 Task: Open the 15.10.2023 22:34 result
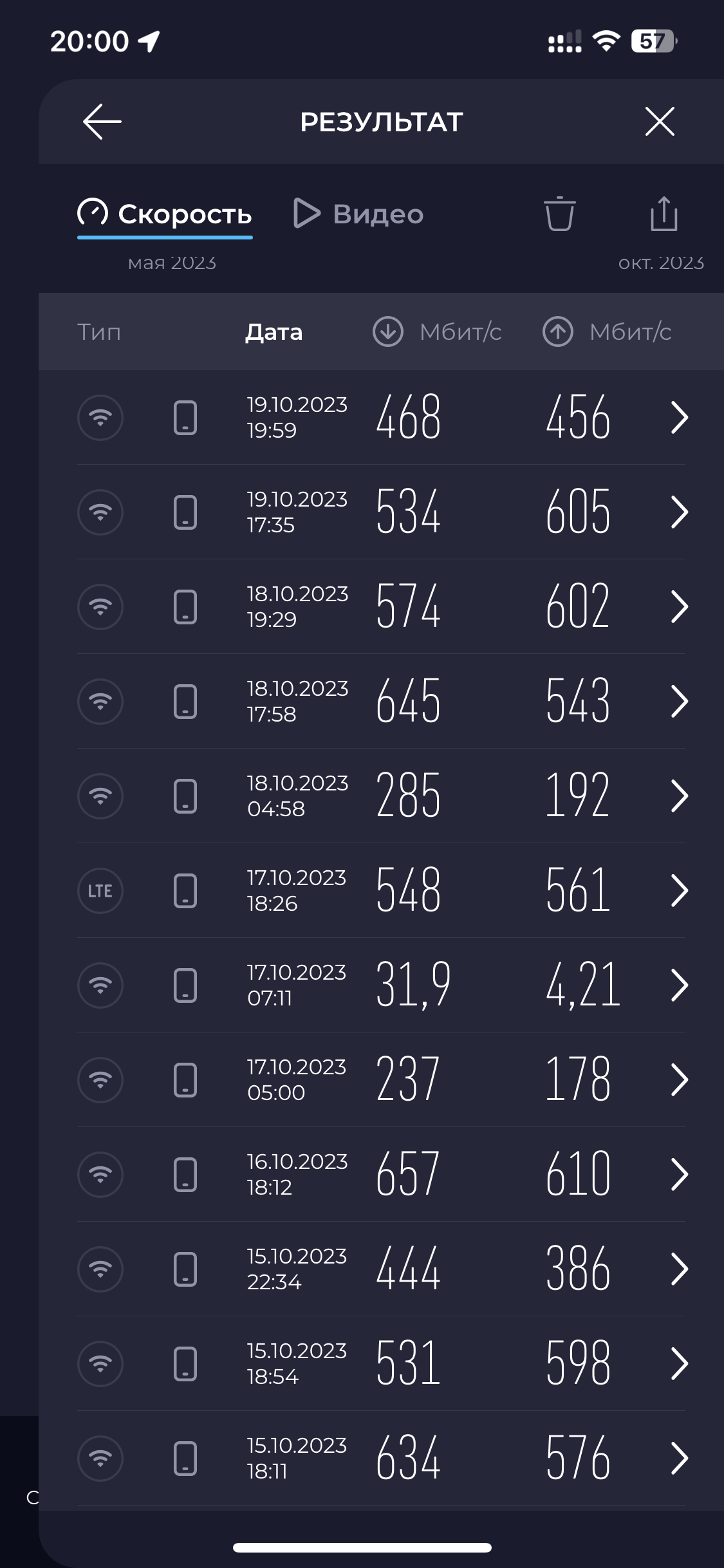[x=381, y=1269]
